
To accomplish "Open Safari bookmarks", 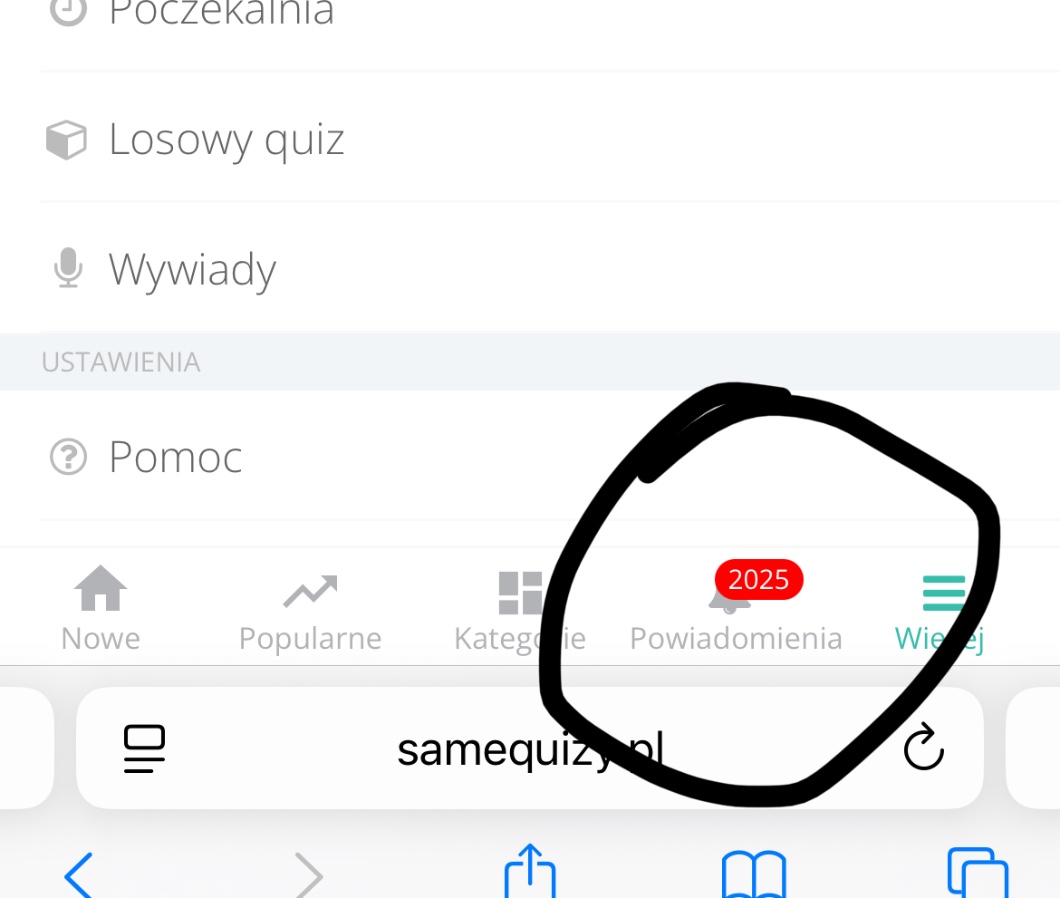I will 754,873.
